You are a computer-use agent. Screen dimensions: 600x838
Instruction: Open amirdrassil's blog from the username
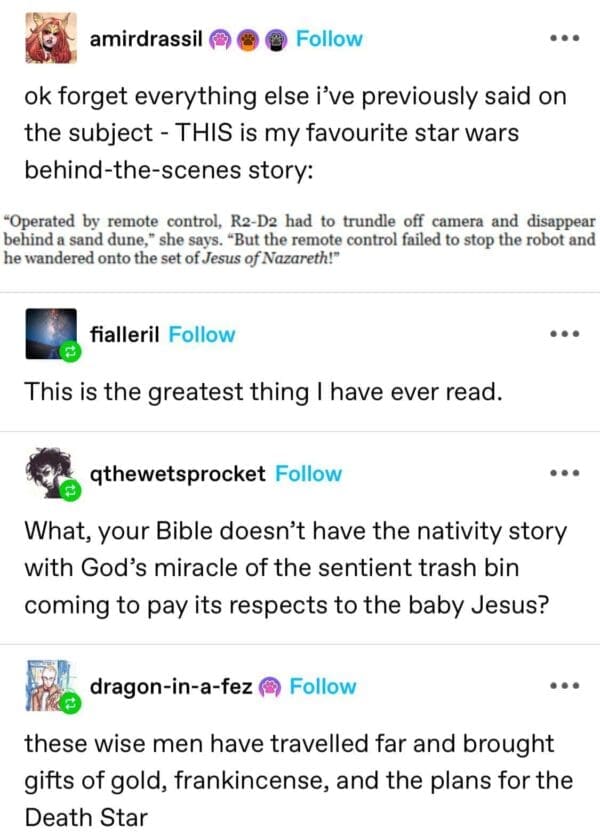click(146, 39)
